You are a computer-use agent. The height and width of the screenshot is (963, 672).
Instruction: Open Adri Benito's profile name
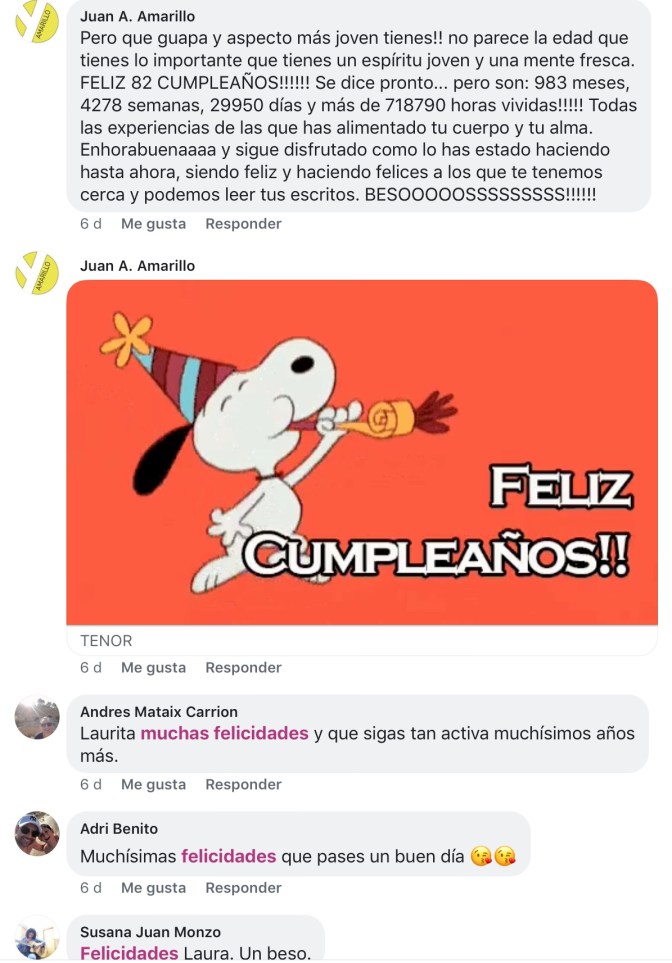[119, 829]
